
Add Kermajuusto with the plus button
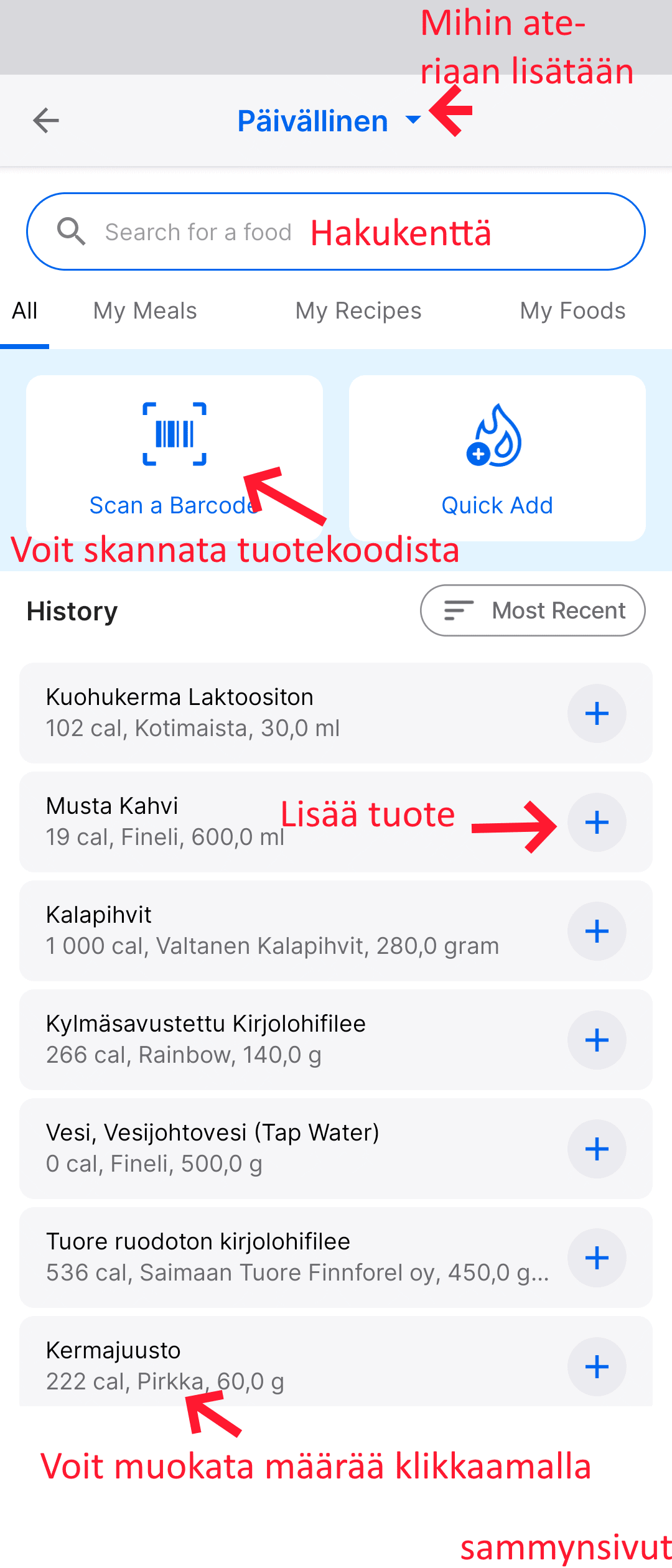[x=597, y=1367]
